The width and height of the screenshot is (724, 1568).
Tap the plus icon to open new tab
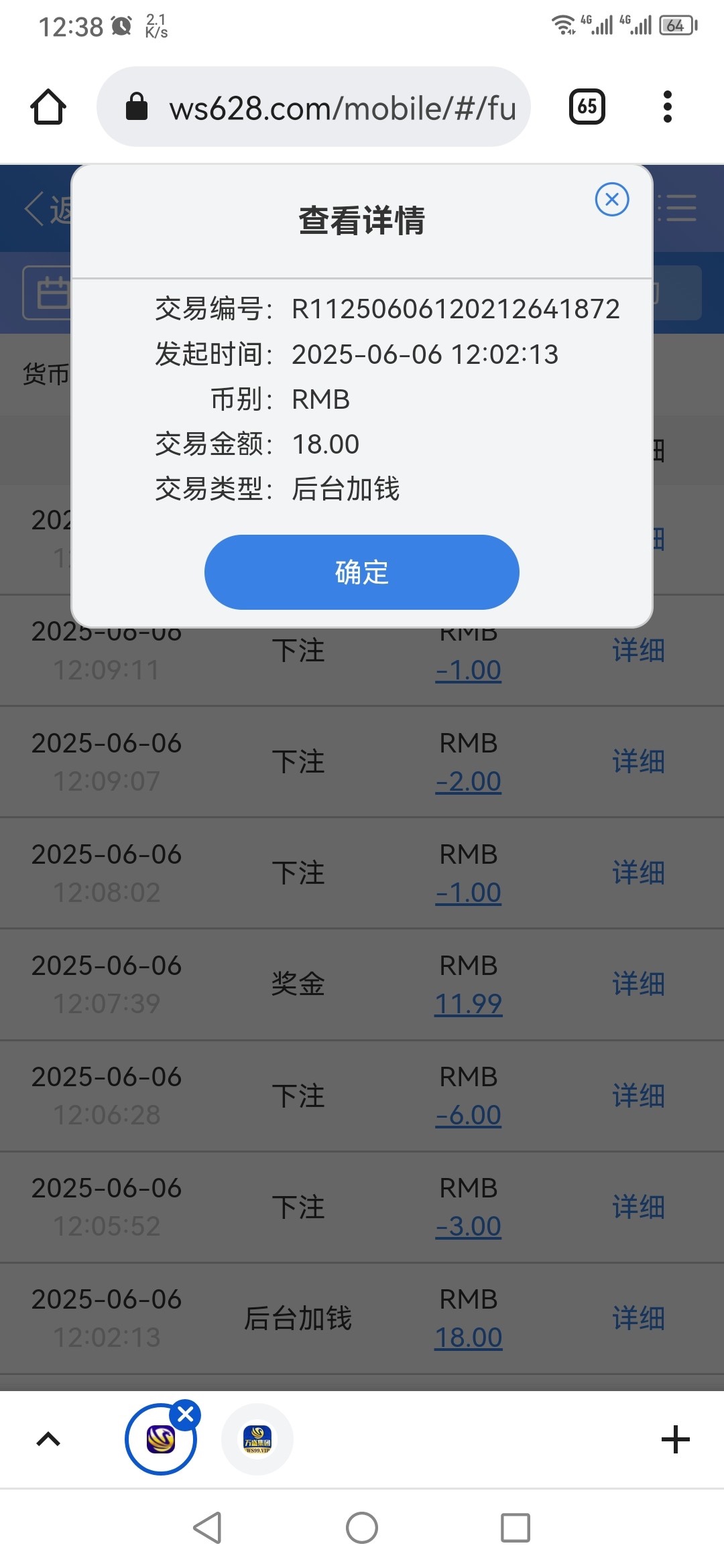point(676,1439)
